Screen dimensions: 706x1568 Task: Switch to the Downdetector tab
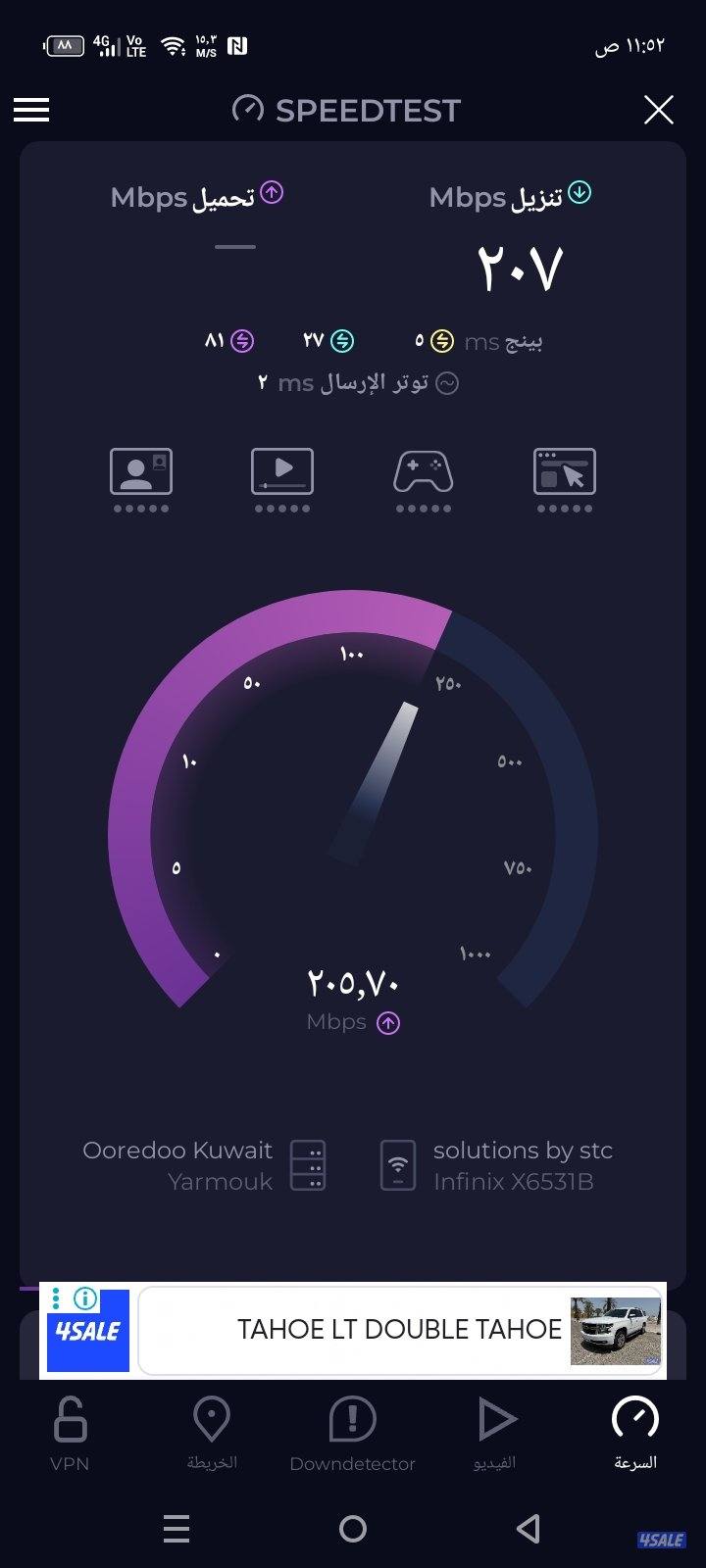353,1433
